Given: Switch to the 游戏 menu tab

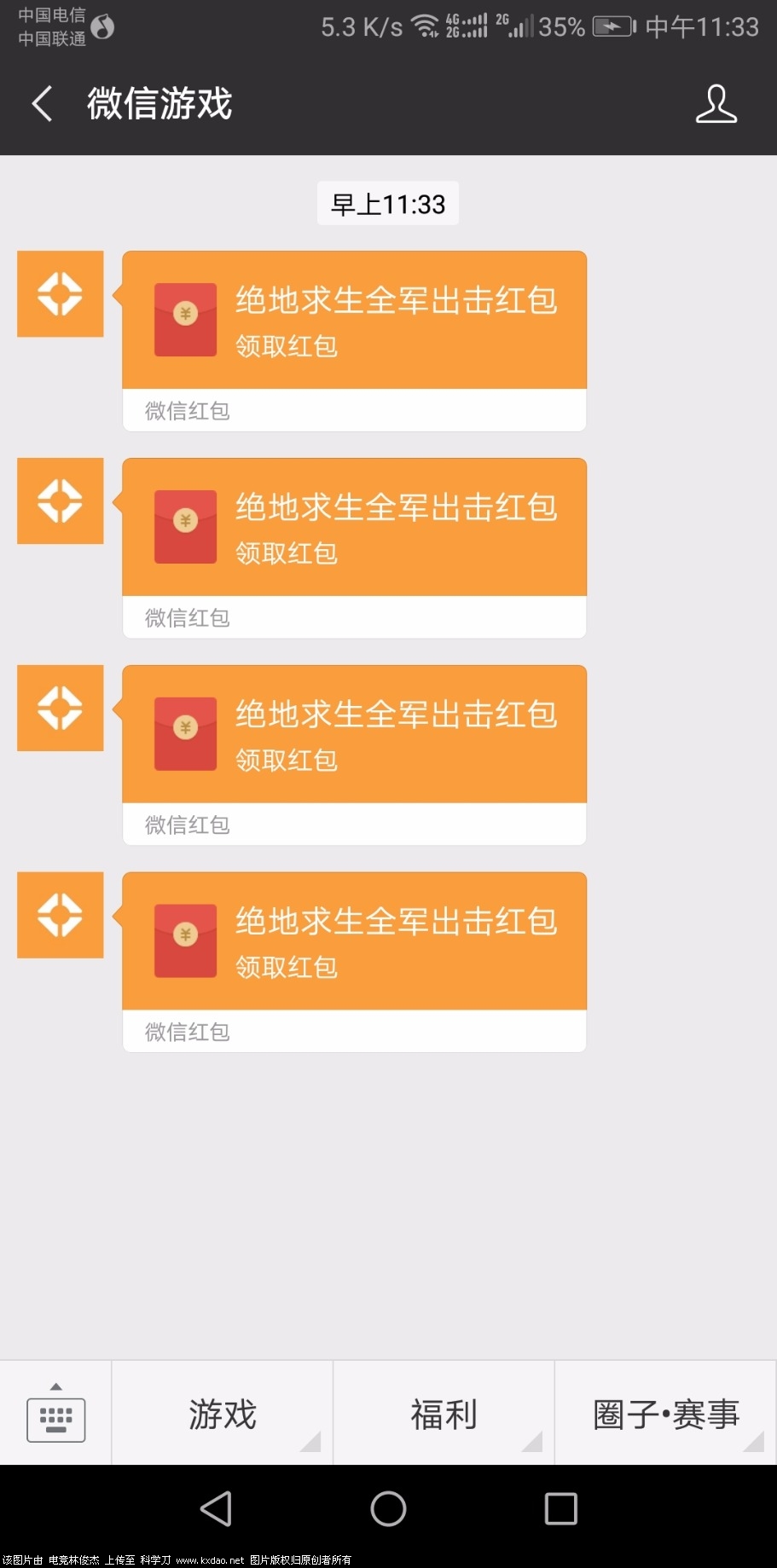Looking at the screenshot, I should tap(221, 1413).
